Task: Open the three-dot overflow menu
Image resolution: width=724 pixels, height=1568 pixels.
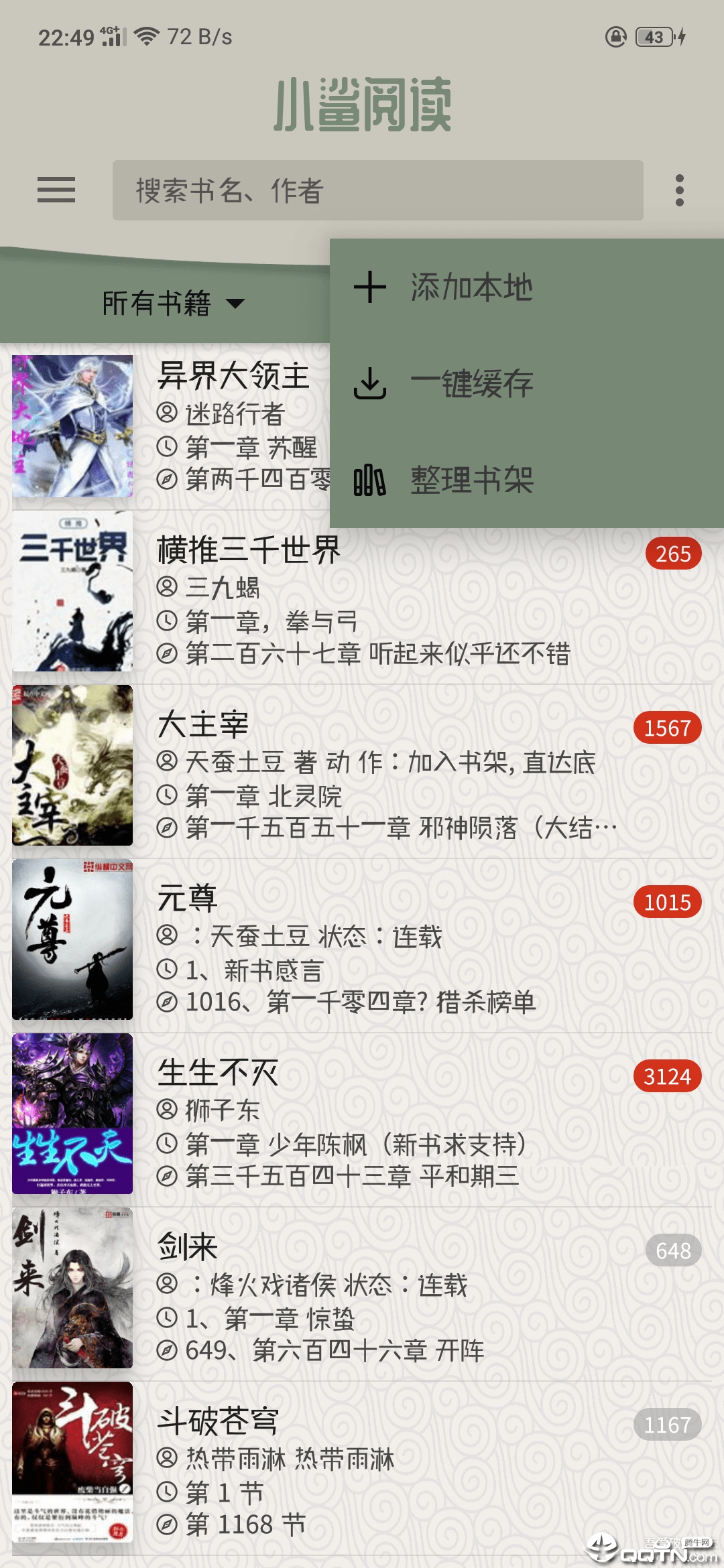Action: tap(679, 190)
